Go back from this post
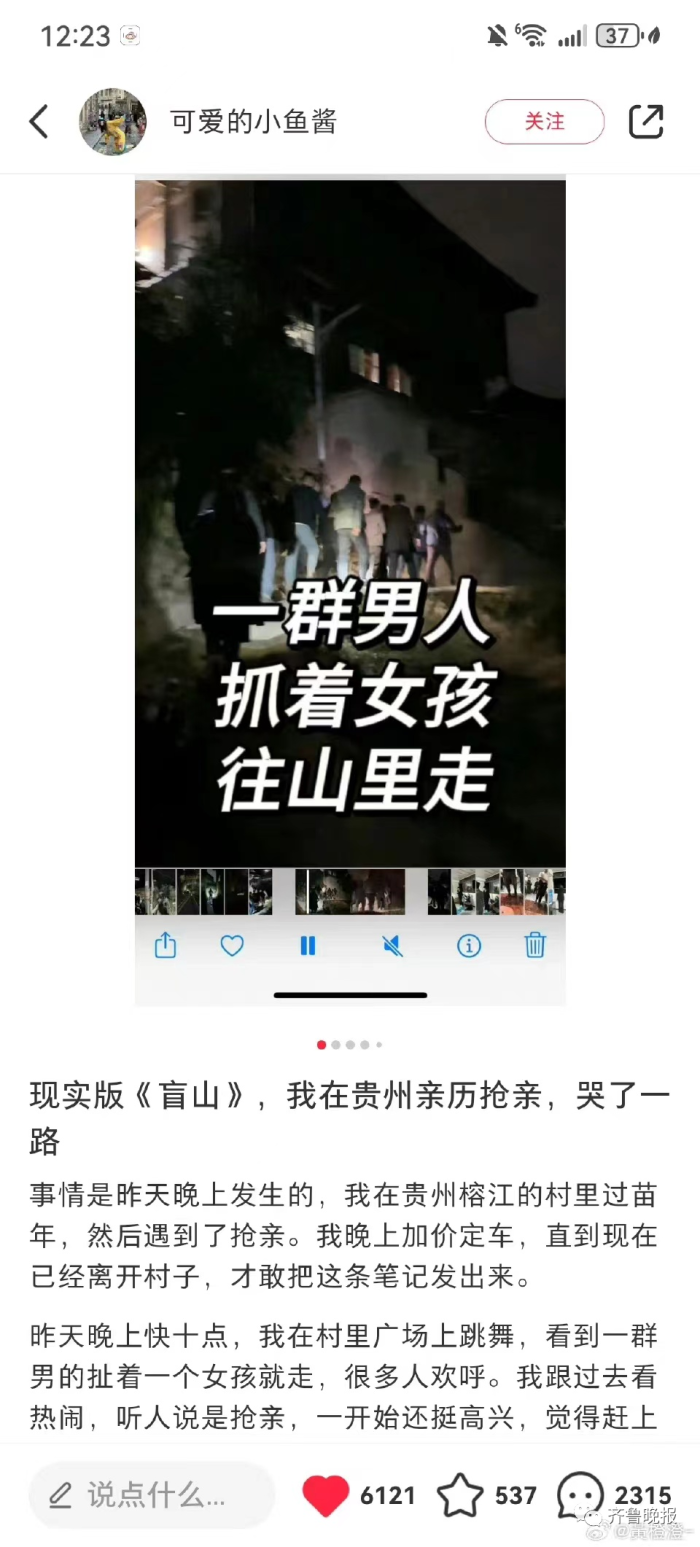This screenshot has width=700, height=1547. (38, 122)
